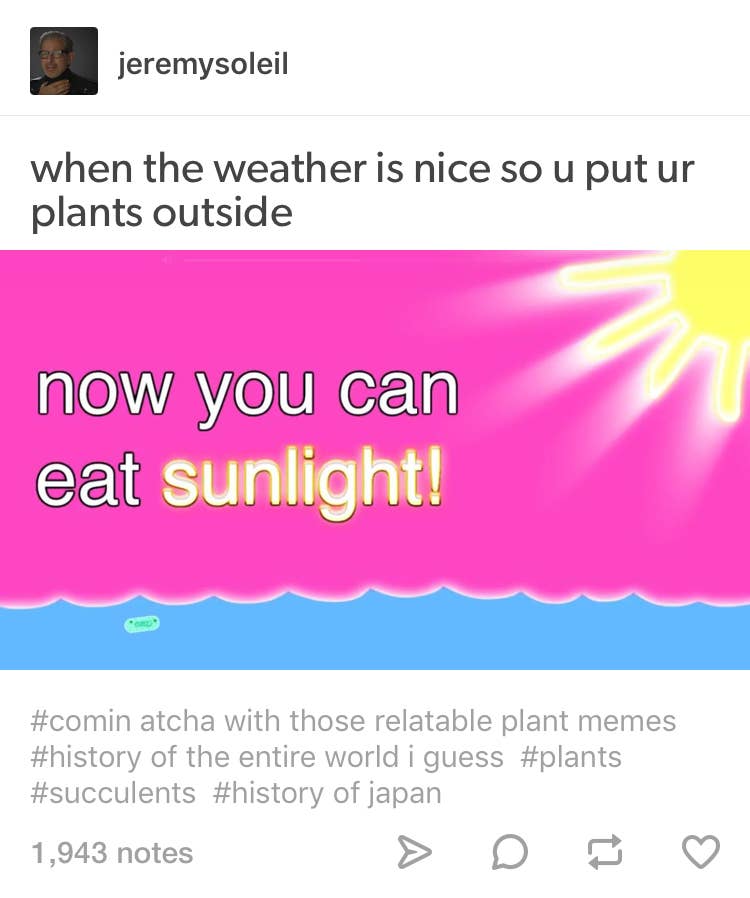Open the #comin atcha with those relatable plant memes tag
750x898 pixels.
pos(354,720)
